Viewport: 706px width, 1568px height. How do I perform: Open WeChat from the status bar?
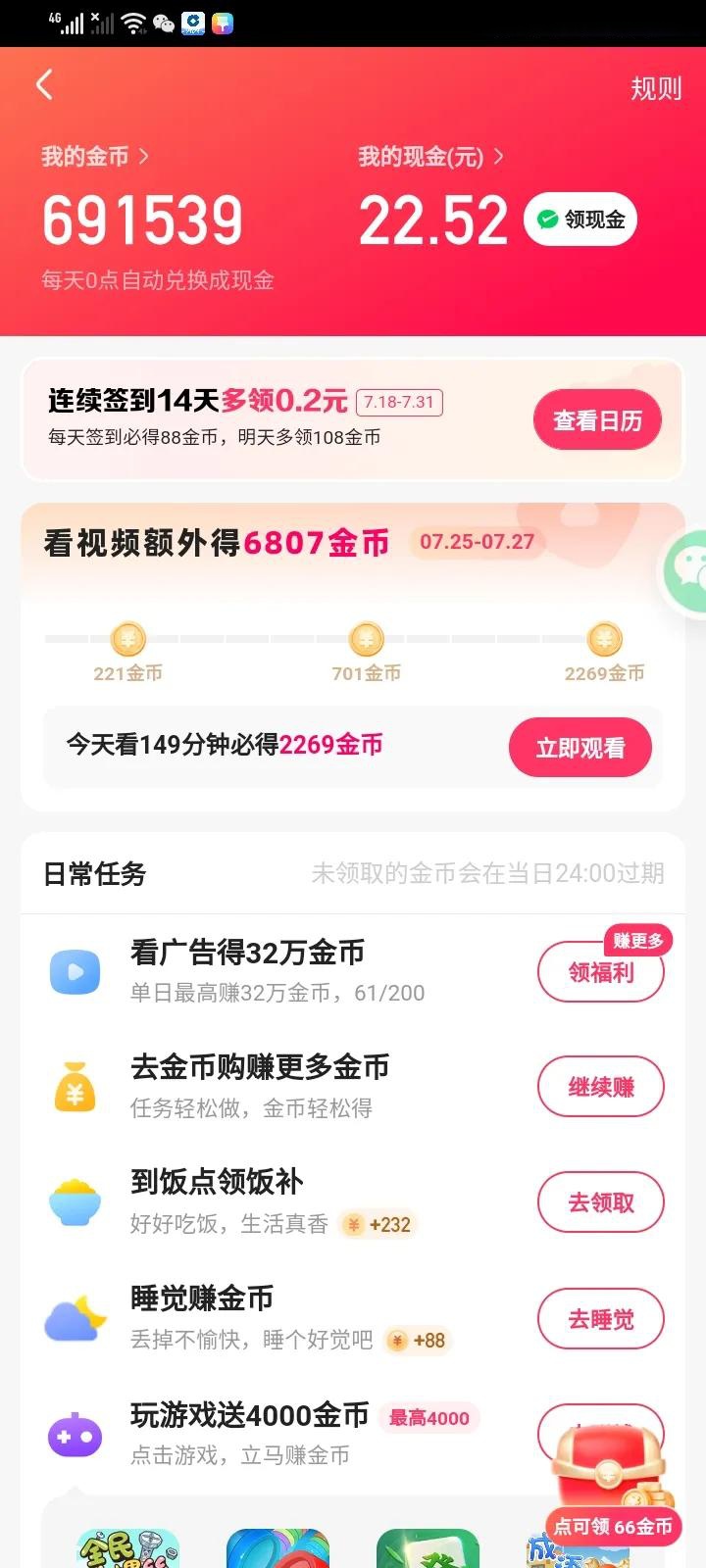click(163, 23)
